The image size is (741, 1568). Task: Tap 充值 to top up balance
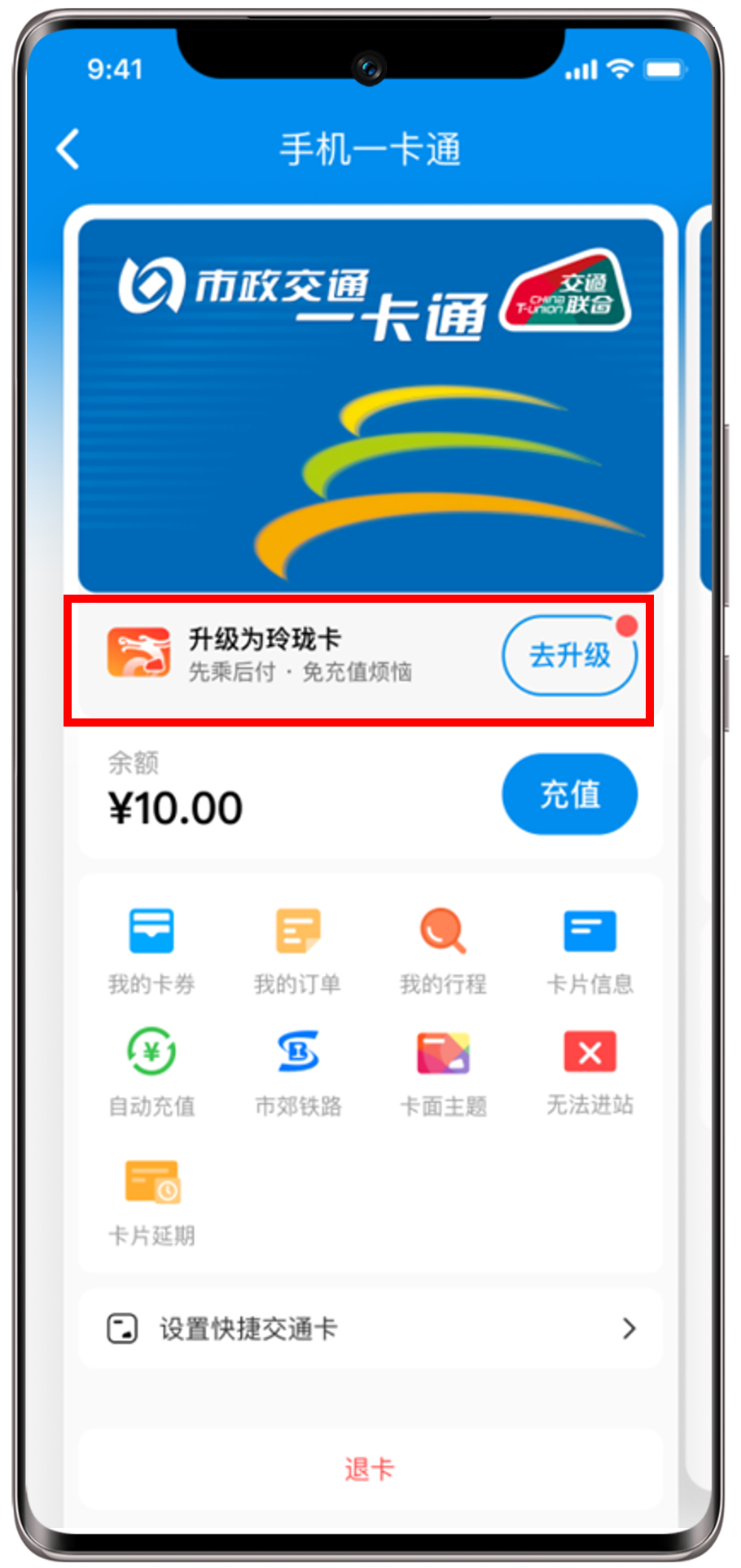click(569, 794)
